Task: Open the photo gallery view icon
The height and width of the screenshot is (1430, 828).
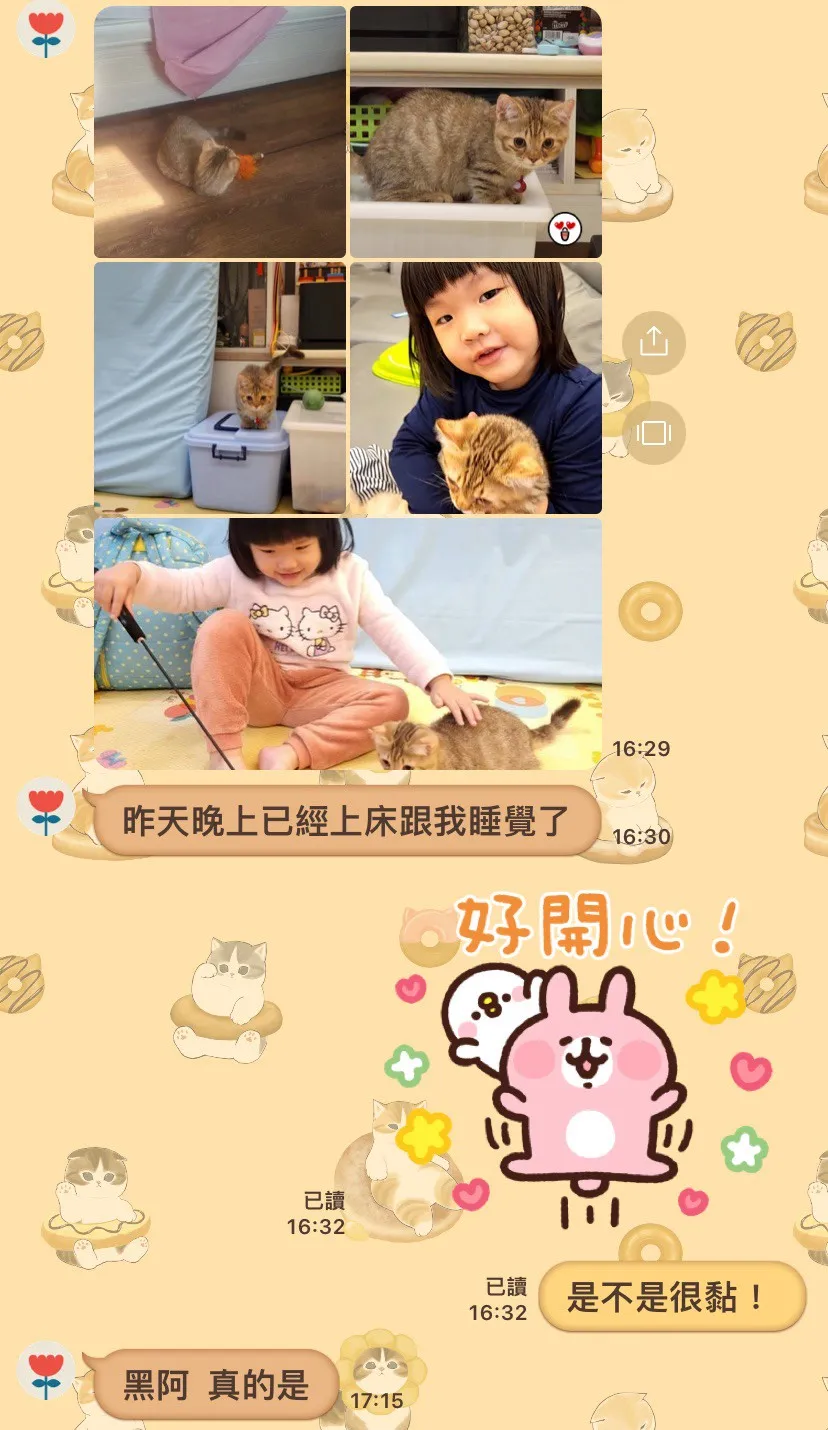Action: [x=653, y=432]
